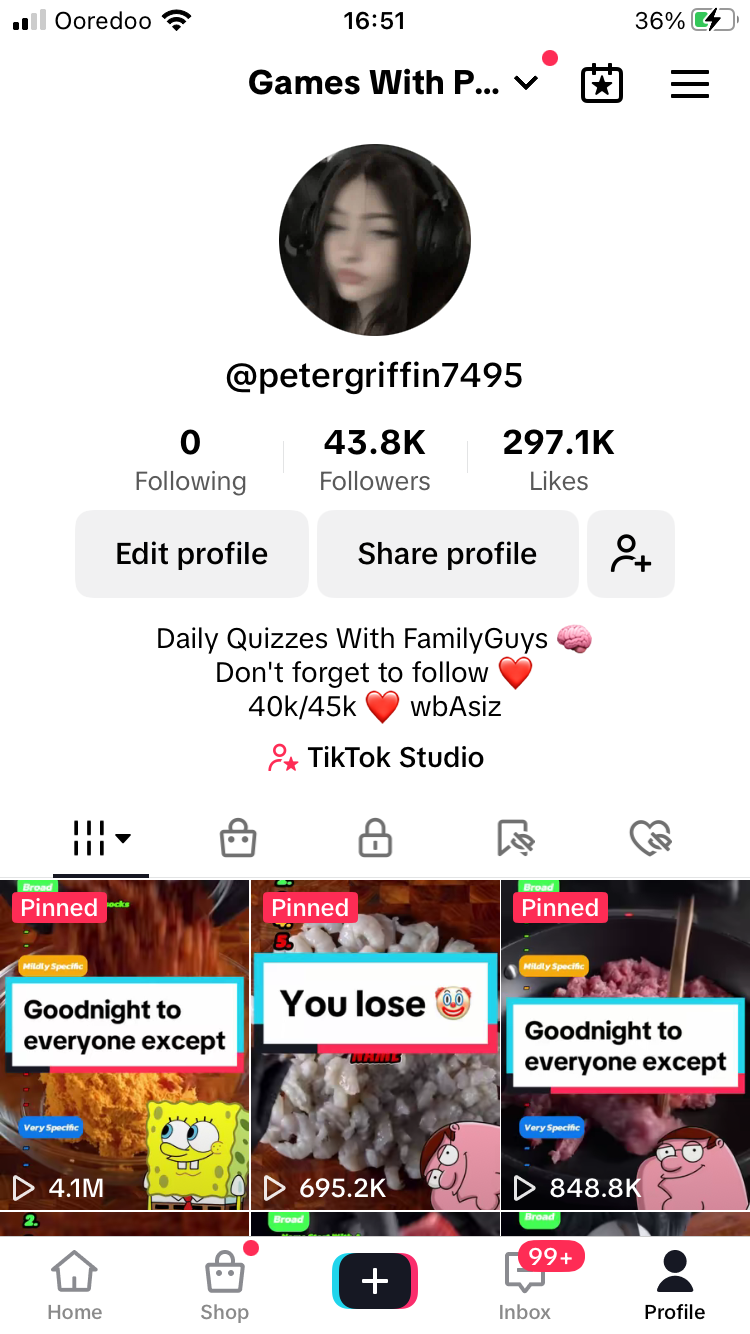Open the hamburger menu
The width and height of the screenshot is (750, 1334).
click(690, 84)
